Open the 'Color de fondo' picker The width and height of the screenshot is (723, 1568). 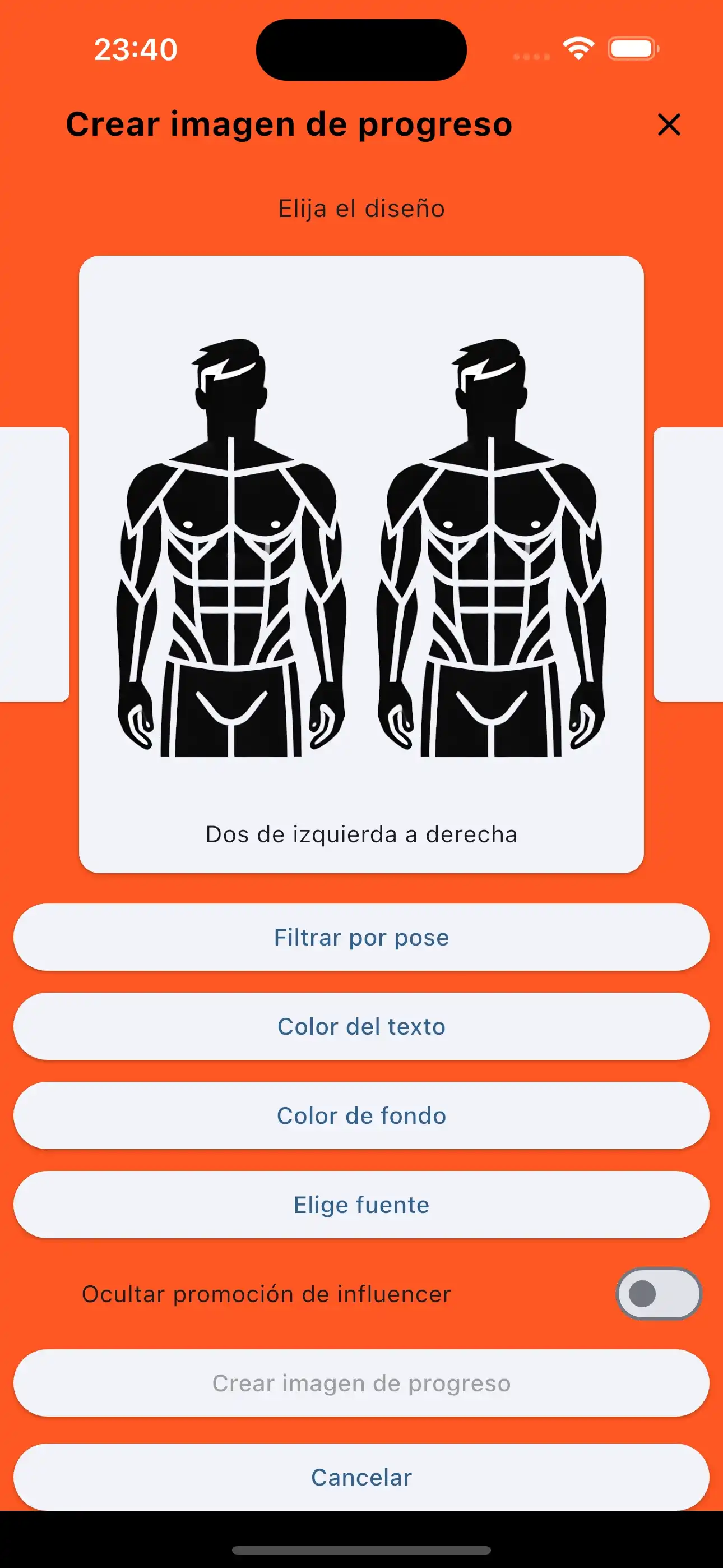pos(361,1115)
